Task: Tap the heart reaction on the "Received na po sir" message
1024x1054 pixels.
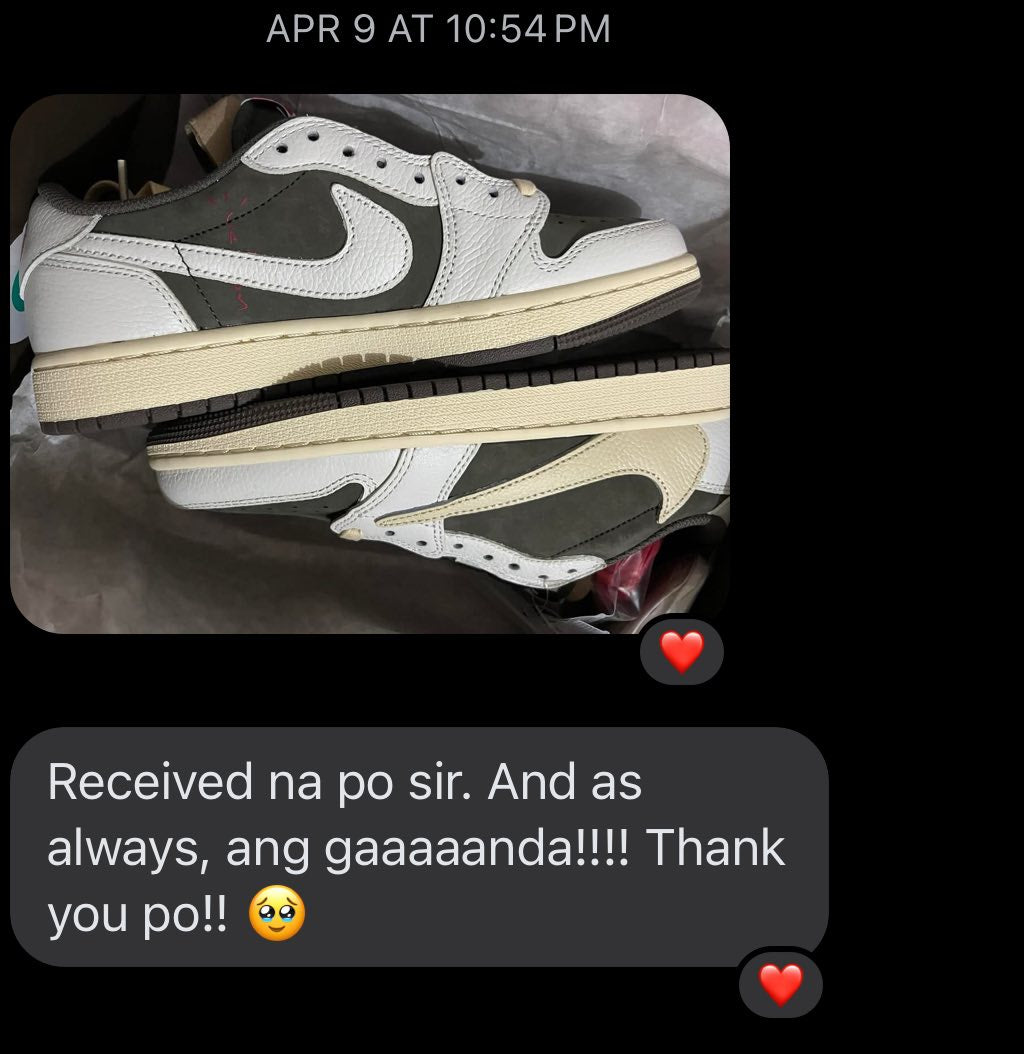Action: point(780,985)
